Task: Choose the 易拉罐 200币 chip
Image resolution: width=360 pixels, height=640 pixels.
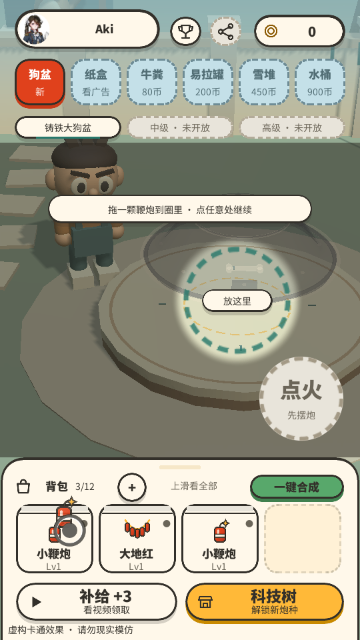Action: tap(207, 82)
